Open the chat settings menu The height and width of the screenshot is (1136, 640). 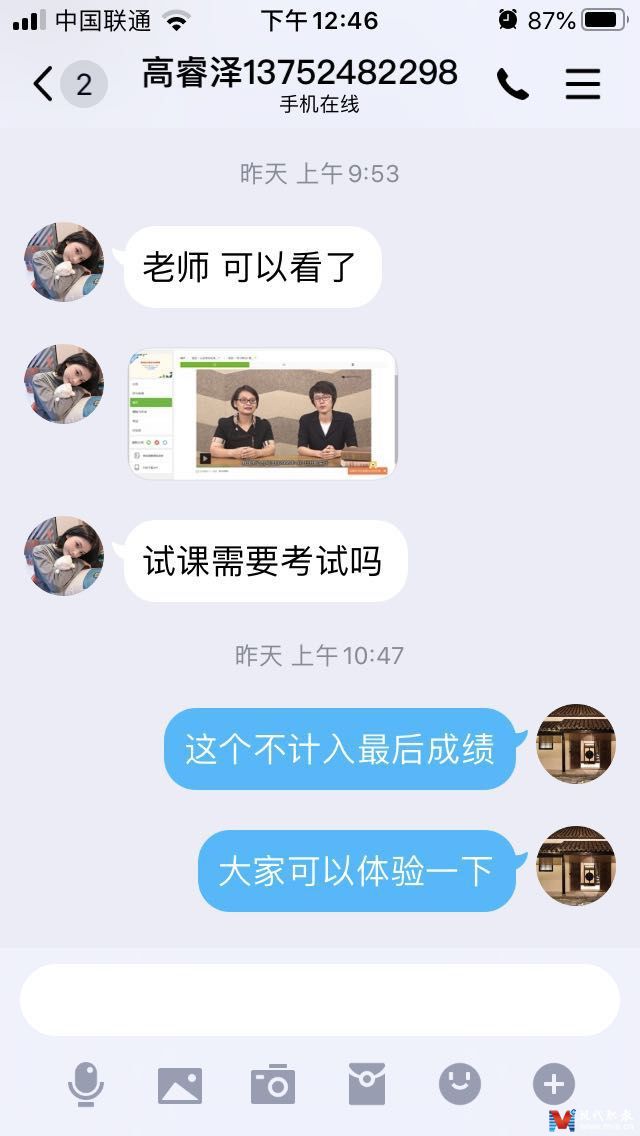pos(583,84)
